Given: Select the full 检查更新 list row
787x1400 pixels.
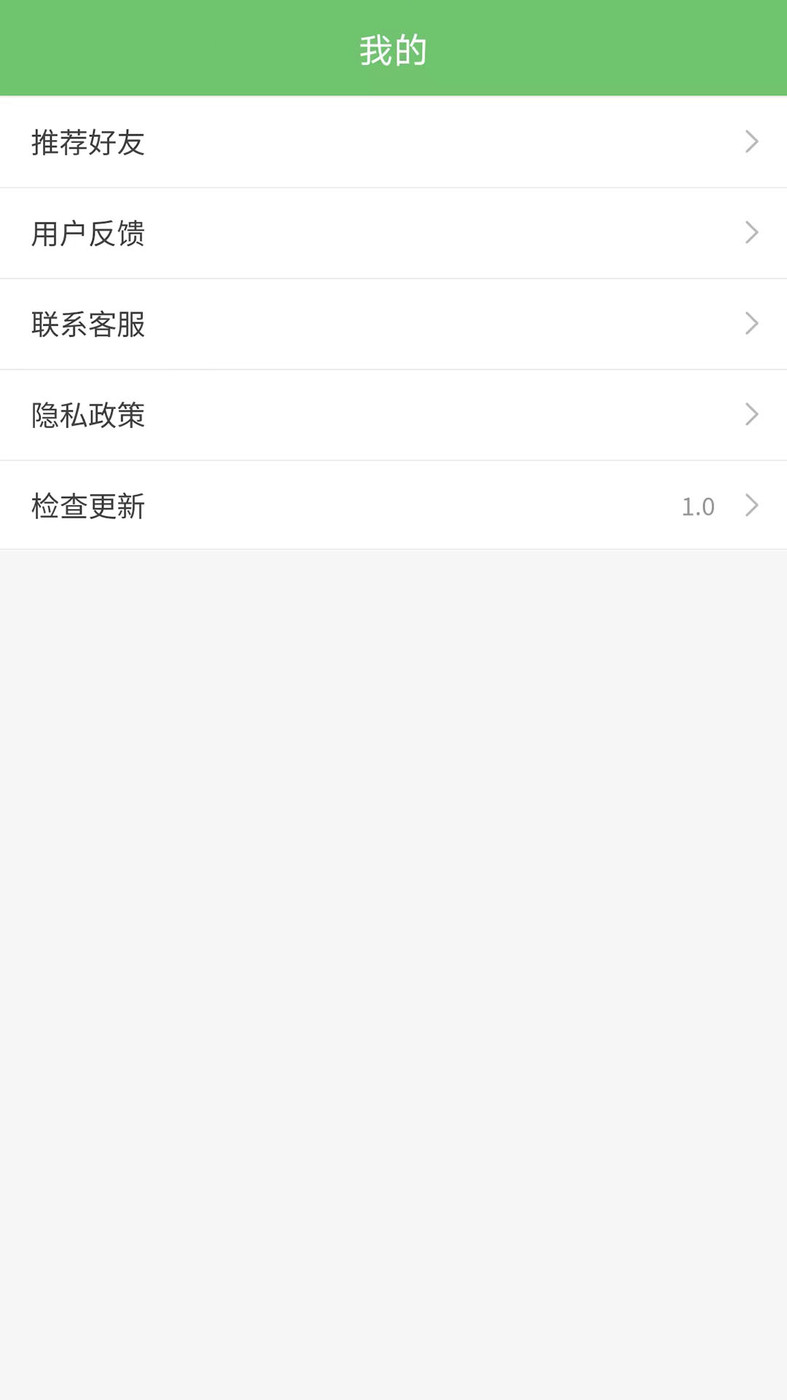Looking at the screenshot, I should click(393, 505).
